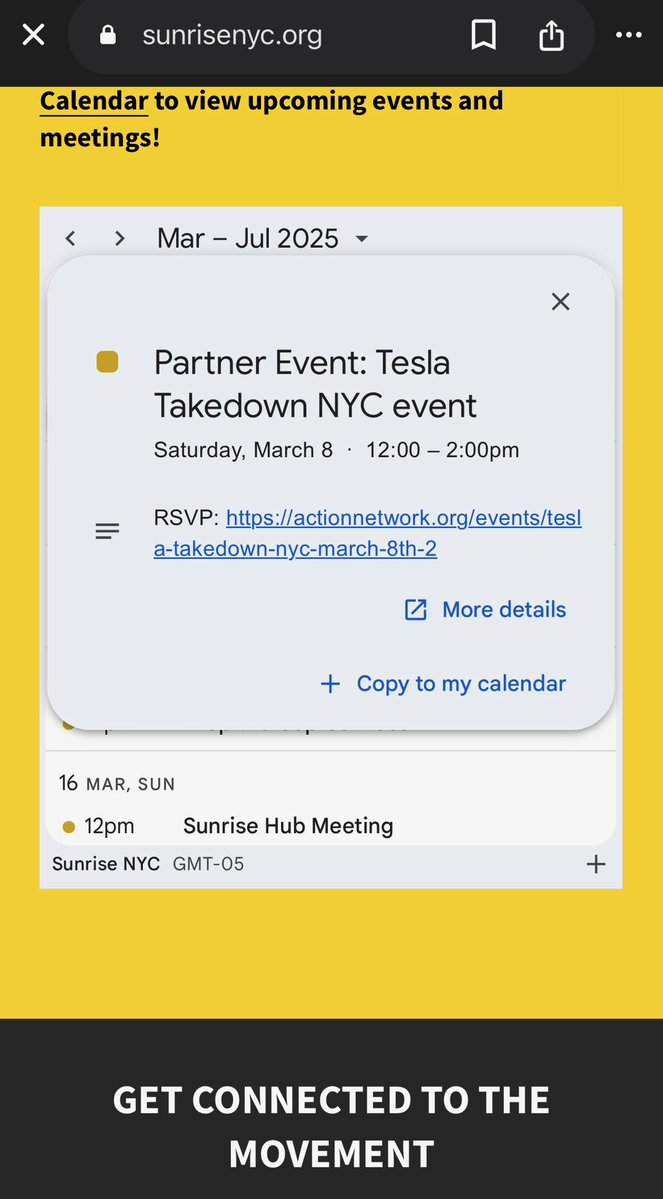The width and height of the screenshot is (663, 1199).
Task: Open the underlined Calendar link
Action: coord(94,101)
